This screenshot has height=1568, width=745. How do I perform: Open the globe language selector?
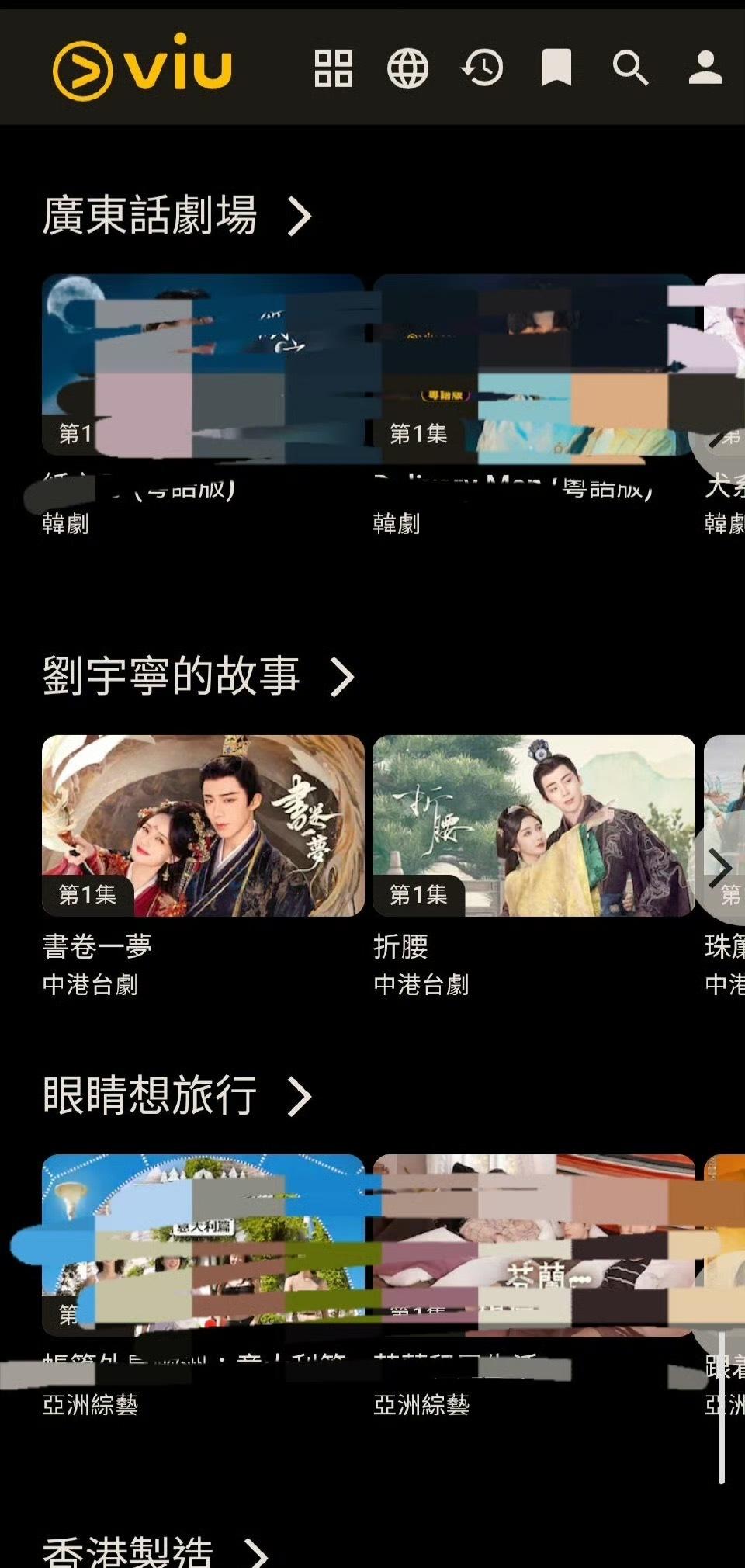[x=407, y=68]
